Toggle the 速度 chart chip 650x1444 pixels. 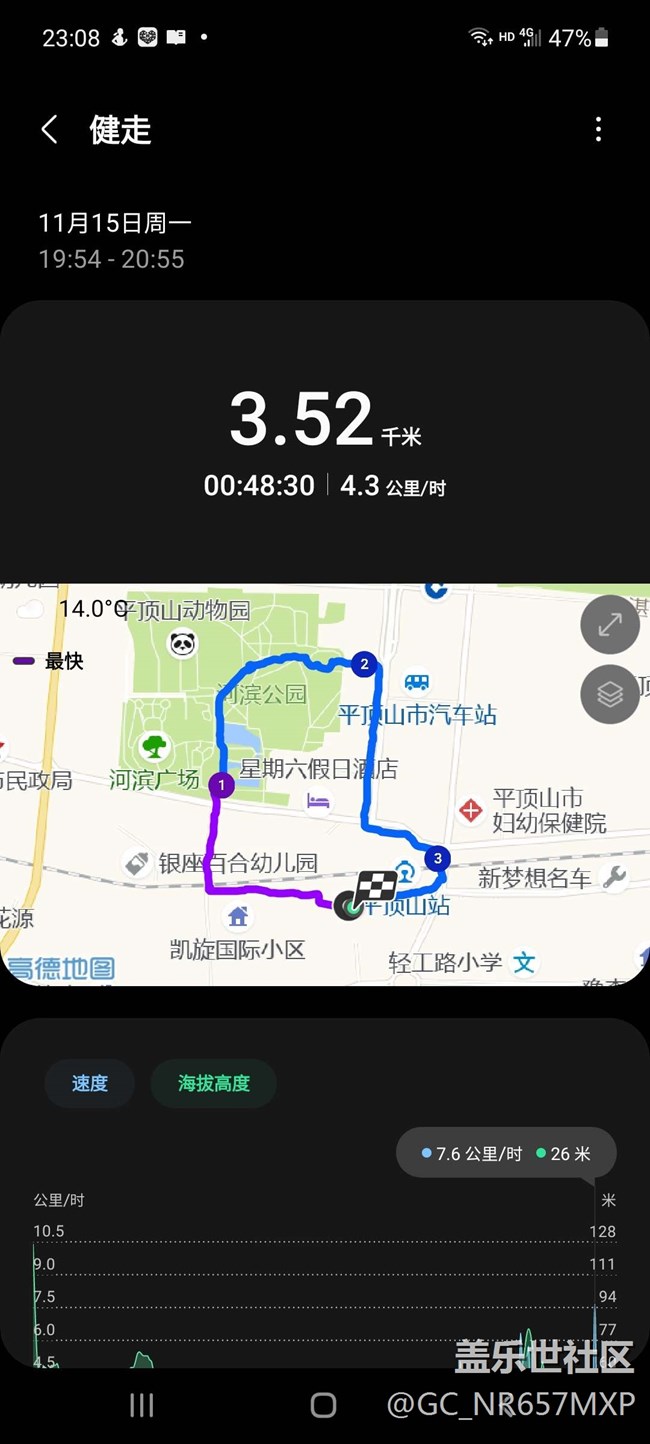(89, 1083)
